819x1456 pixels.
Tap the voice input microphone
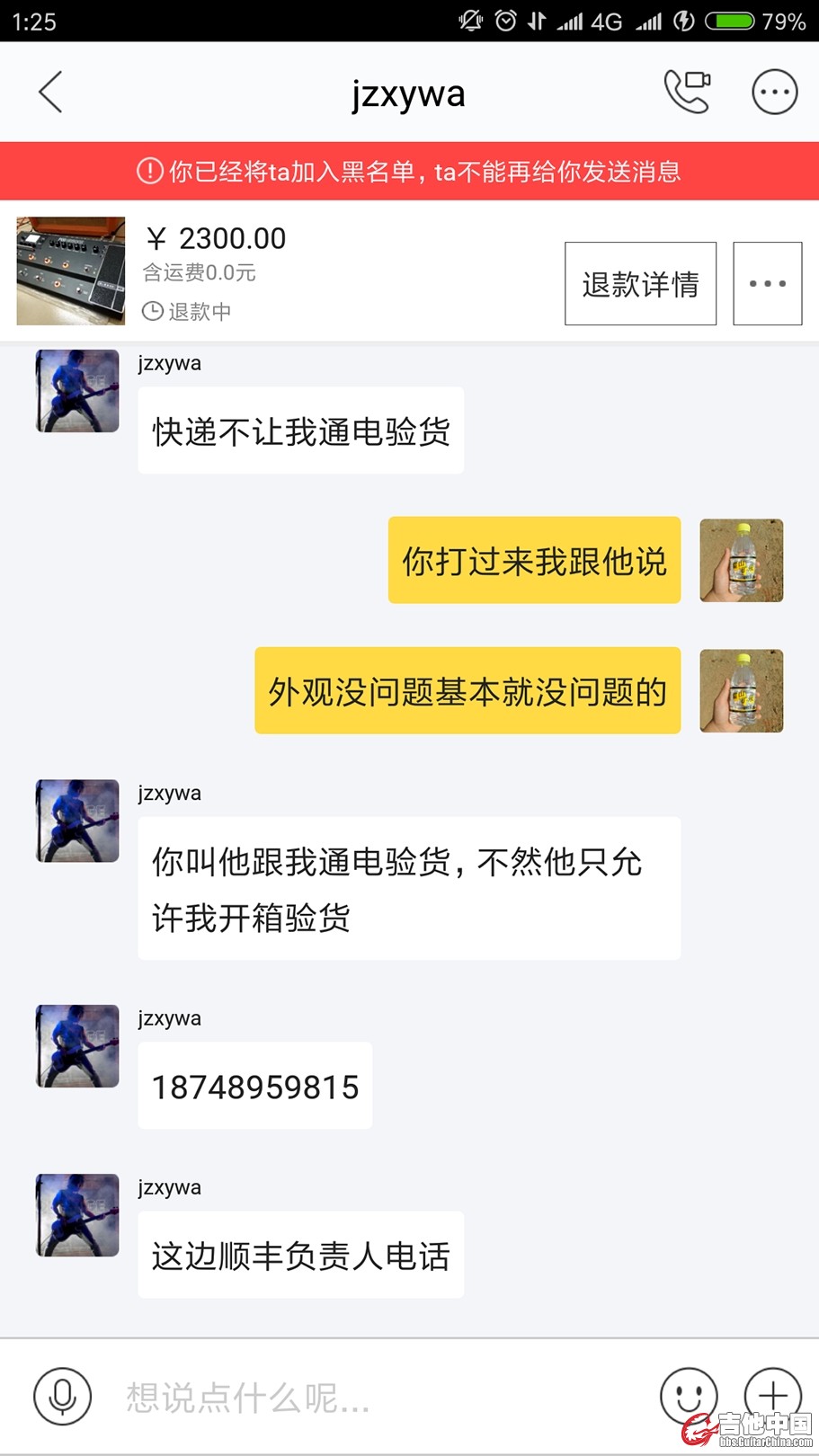[62, 1396]
